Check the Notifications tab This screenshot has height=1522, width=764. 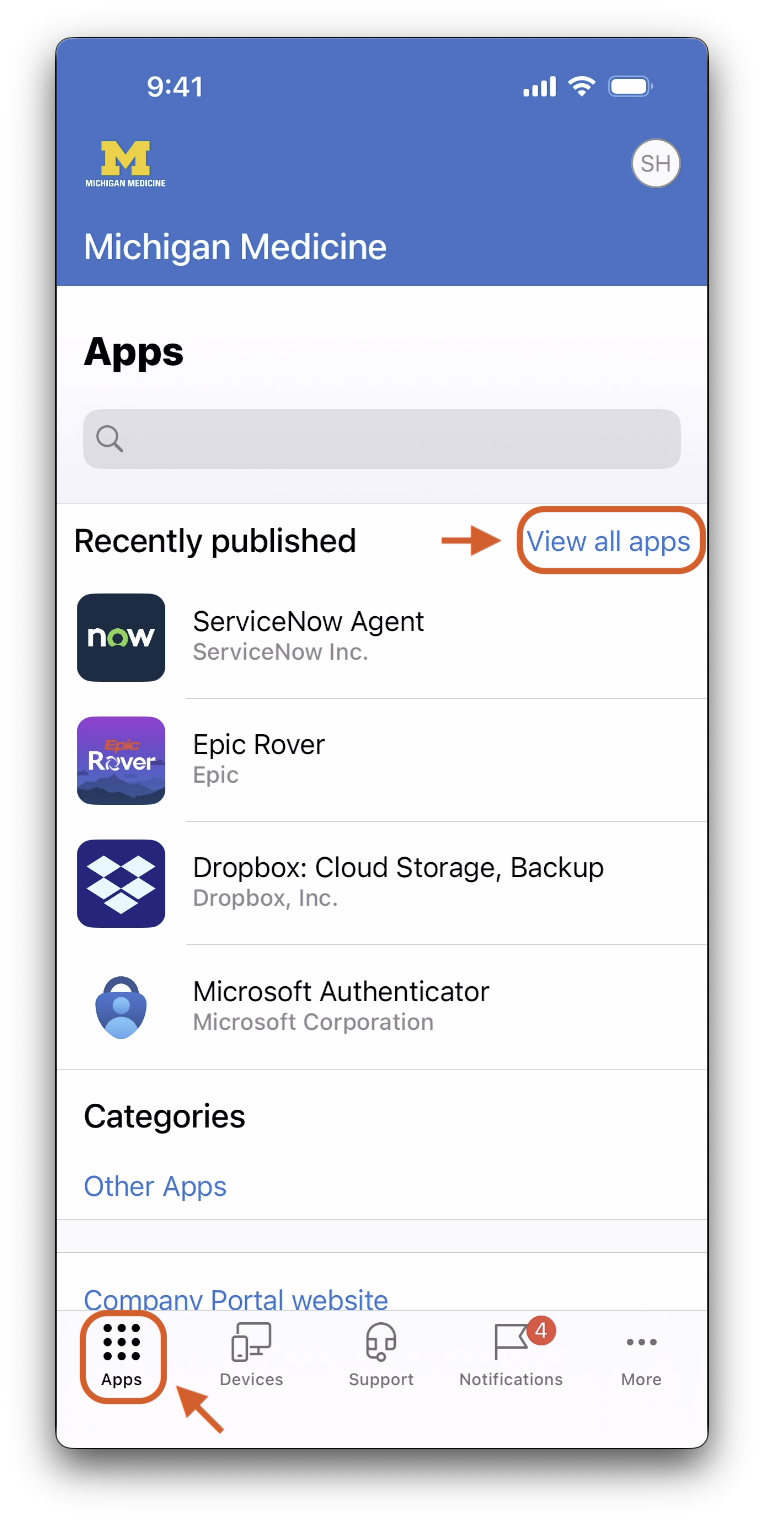511,1356
